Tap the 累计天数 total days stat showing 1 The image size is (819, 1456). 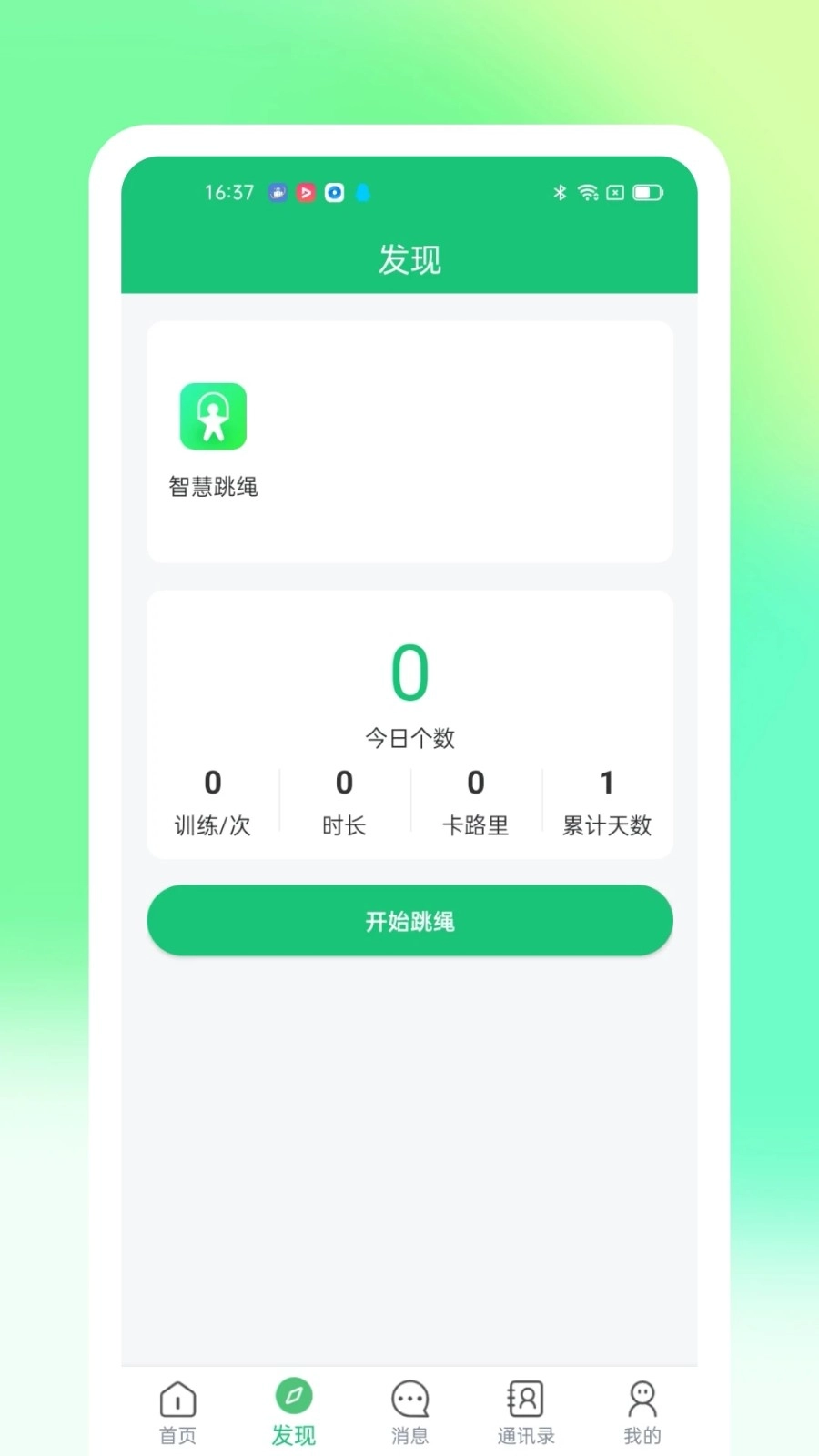pyautogui.click(x=607, y=801)
